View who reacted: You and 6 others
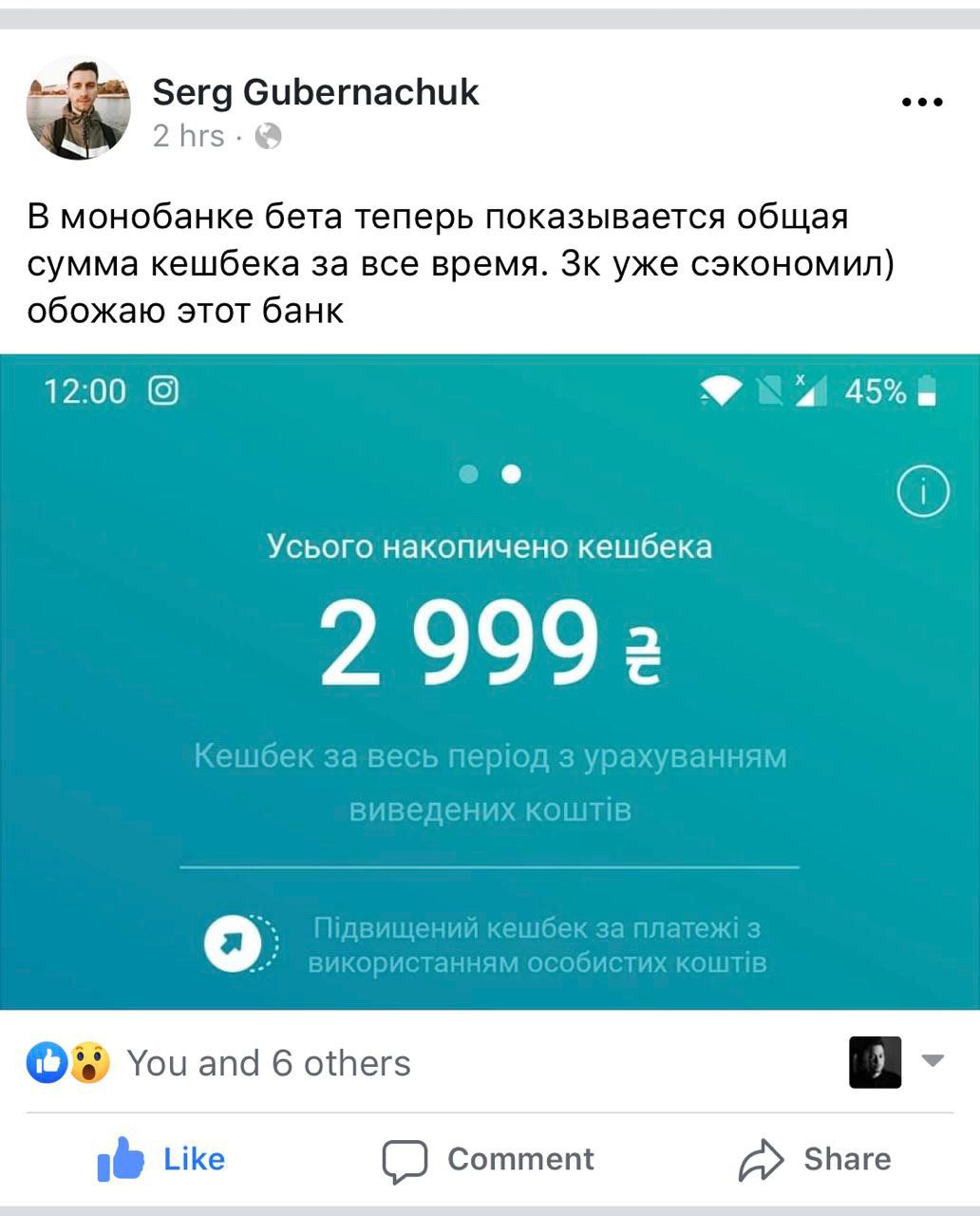Screen dimensions: 980x1216 (268, 1063)
